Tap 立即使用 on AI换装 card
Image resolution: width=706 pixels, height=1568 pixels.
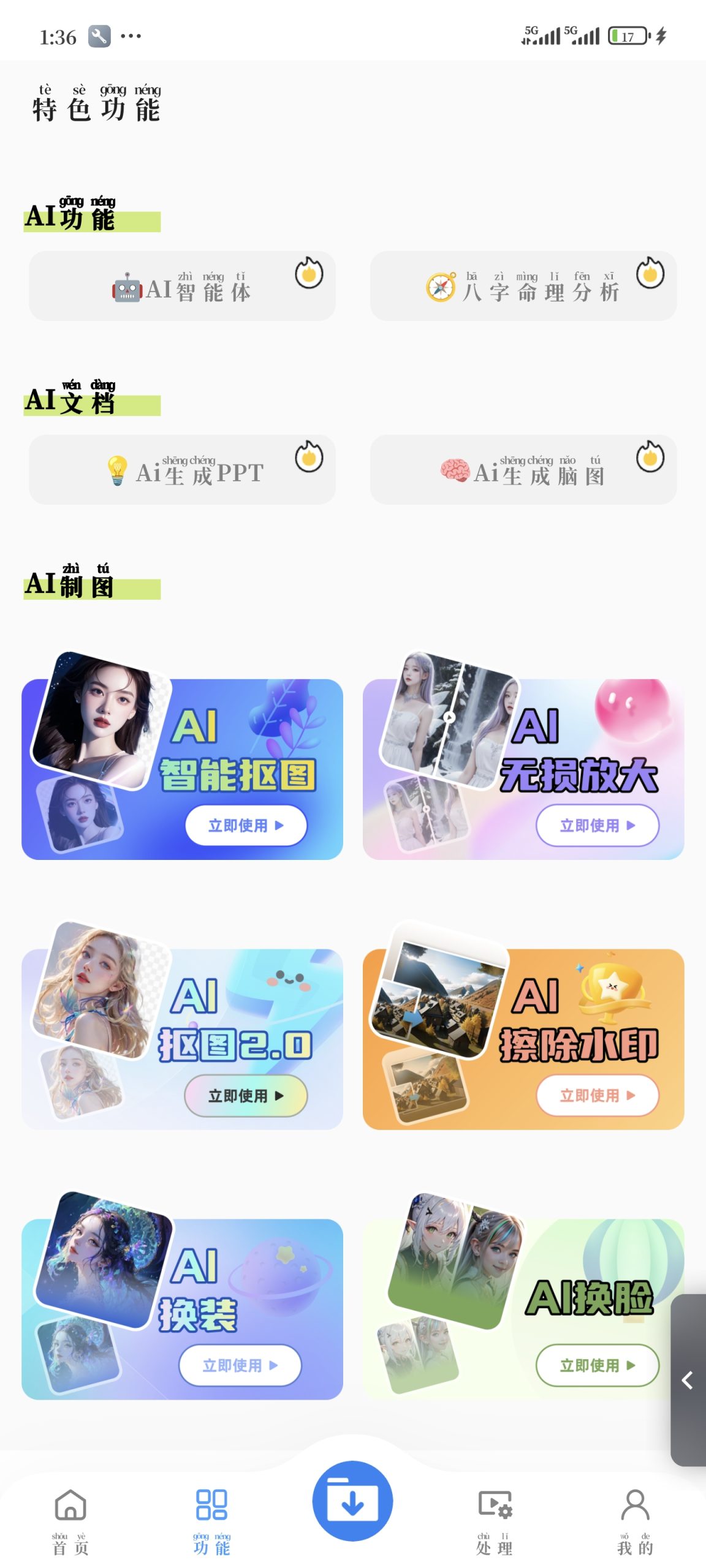(x=240, y=1365)
